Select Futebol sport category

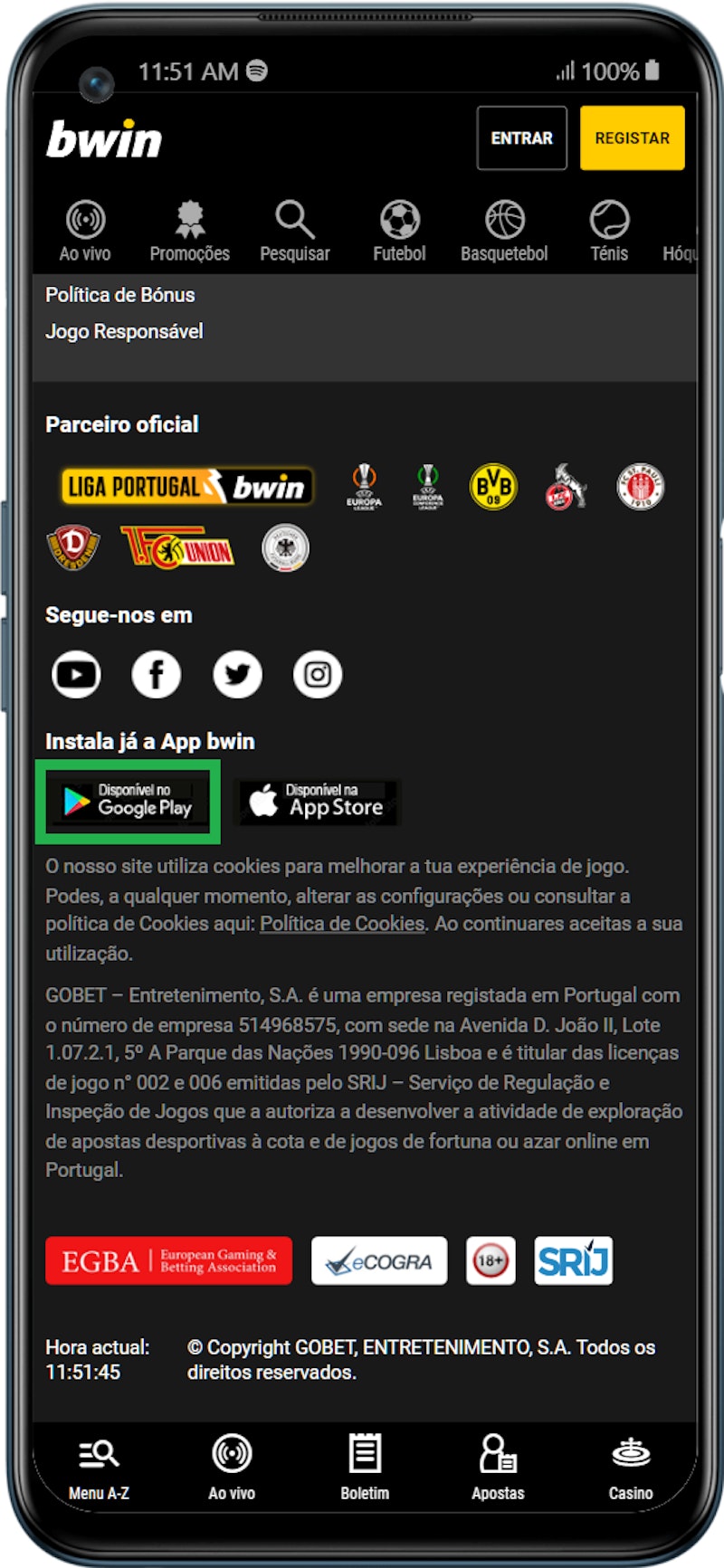coord(399,232)
